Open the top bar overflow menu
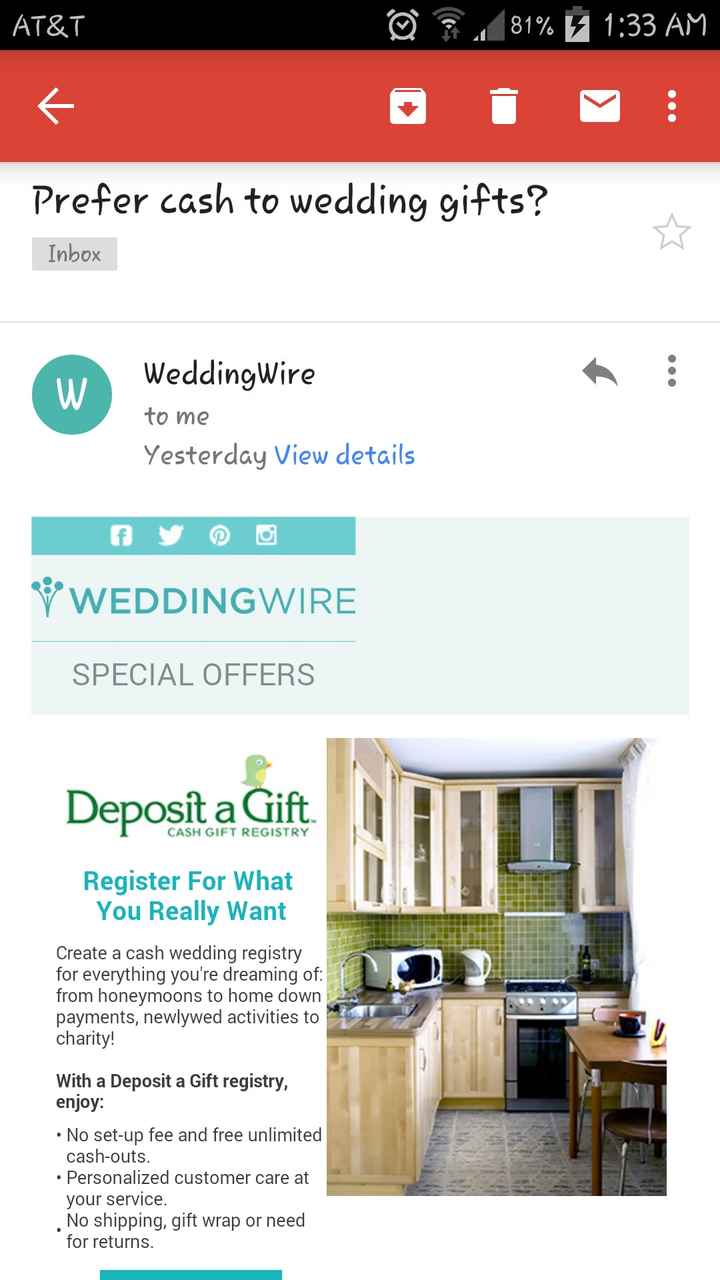 672,106
